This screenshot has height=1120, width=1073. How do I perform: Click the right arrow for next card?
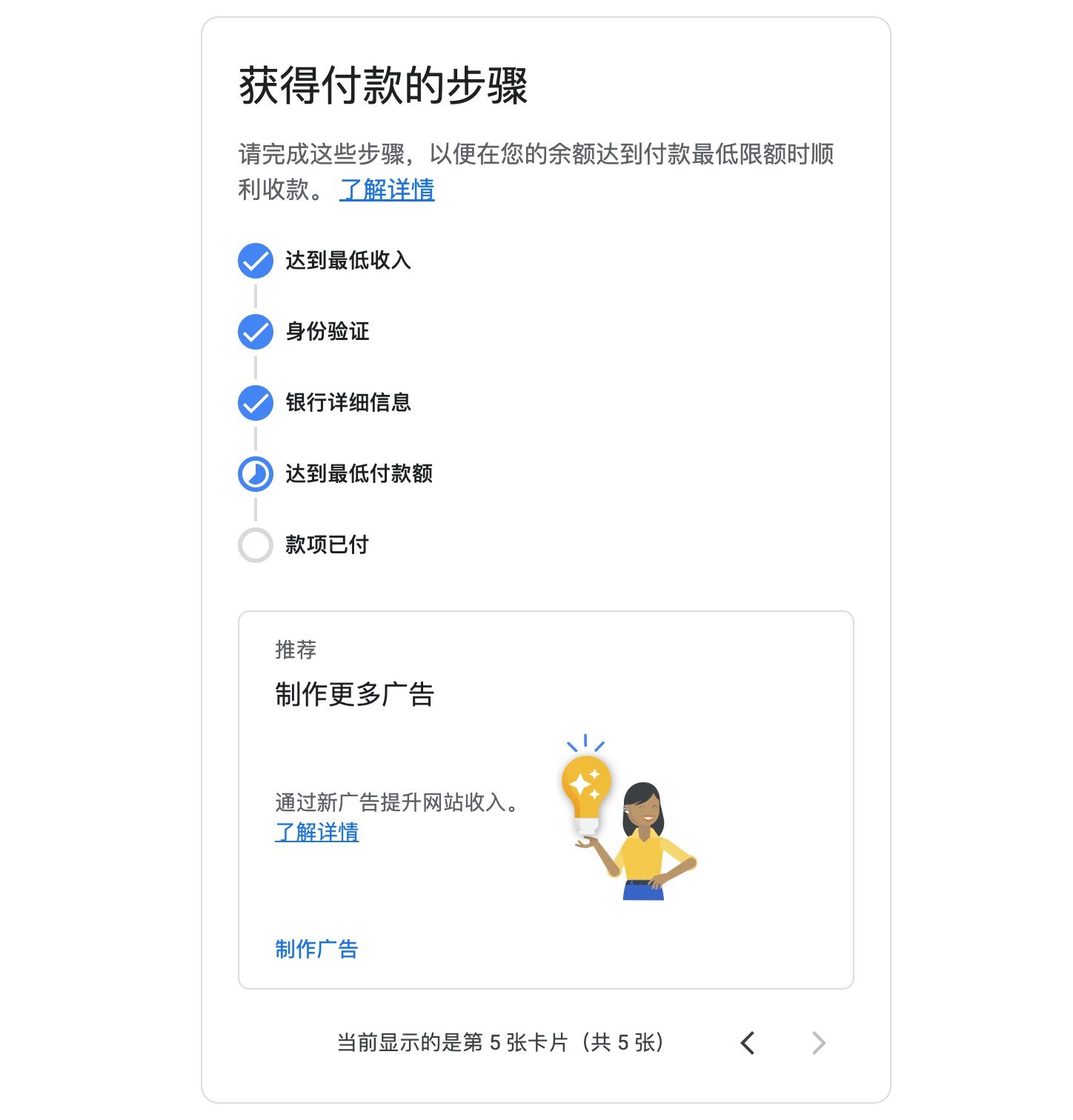818,1043
